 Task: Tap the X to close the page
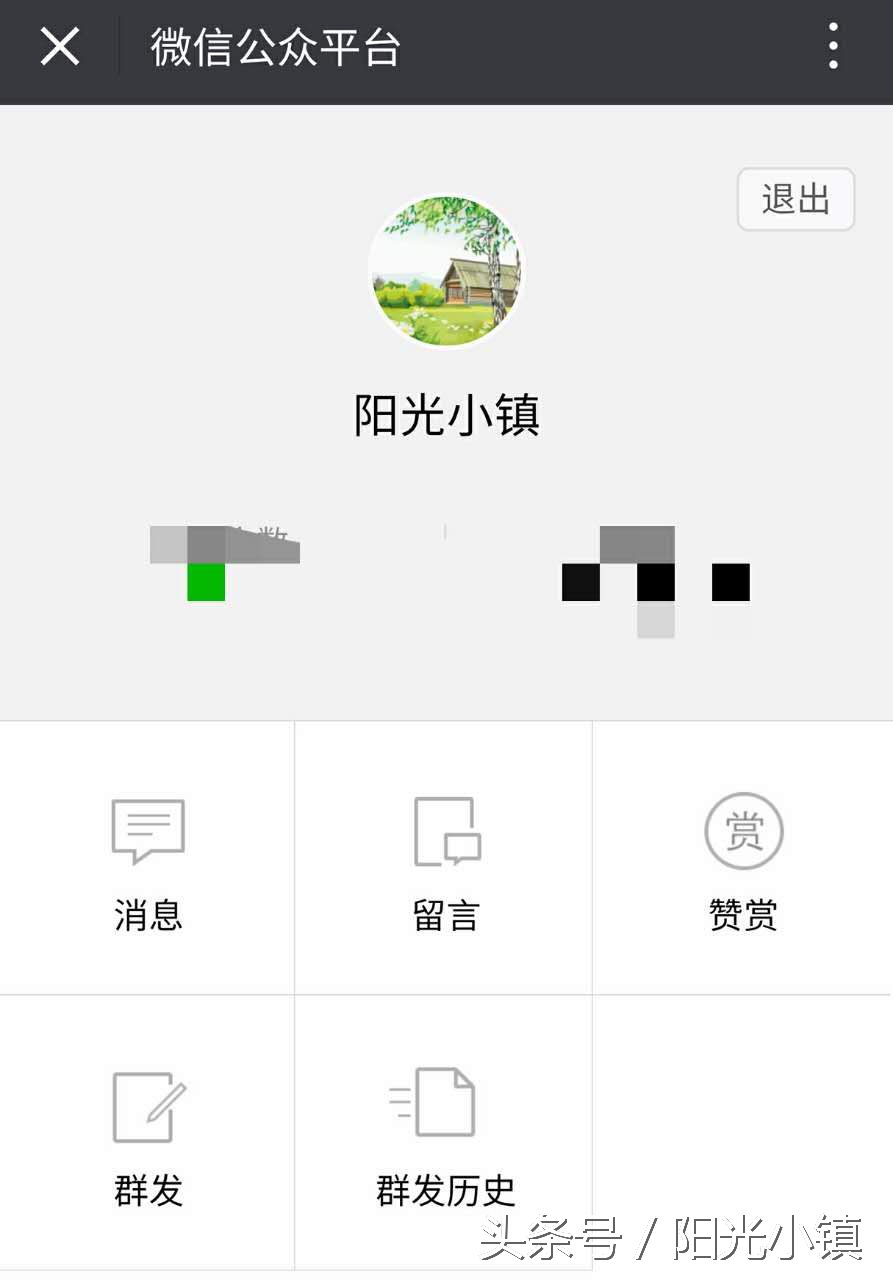coord(59,45)
